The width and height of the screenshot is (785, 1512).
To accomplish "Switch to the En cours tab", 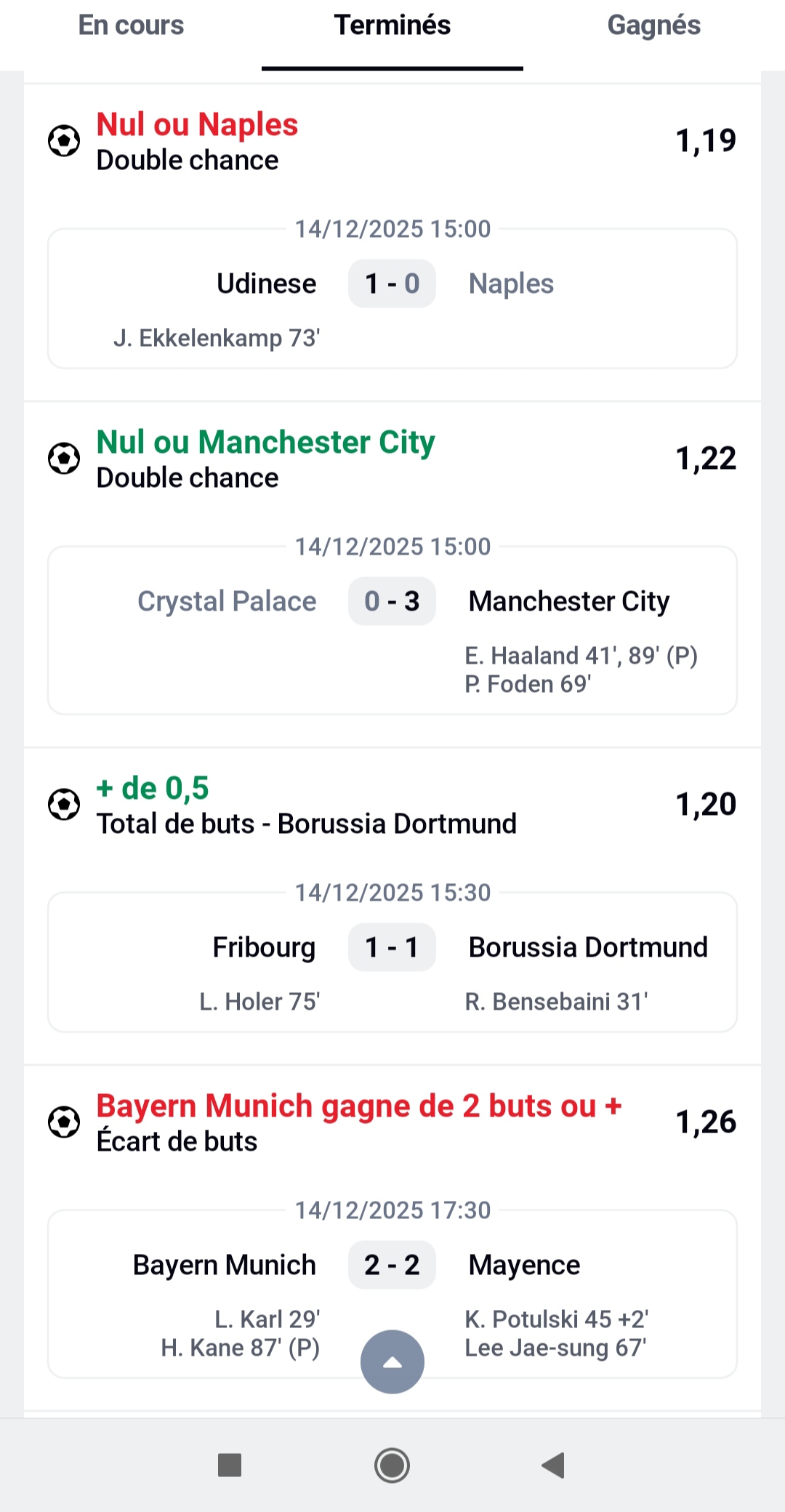I will 131,26.
